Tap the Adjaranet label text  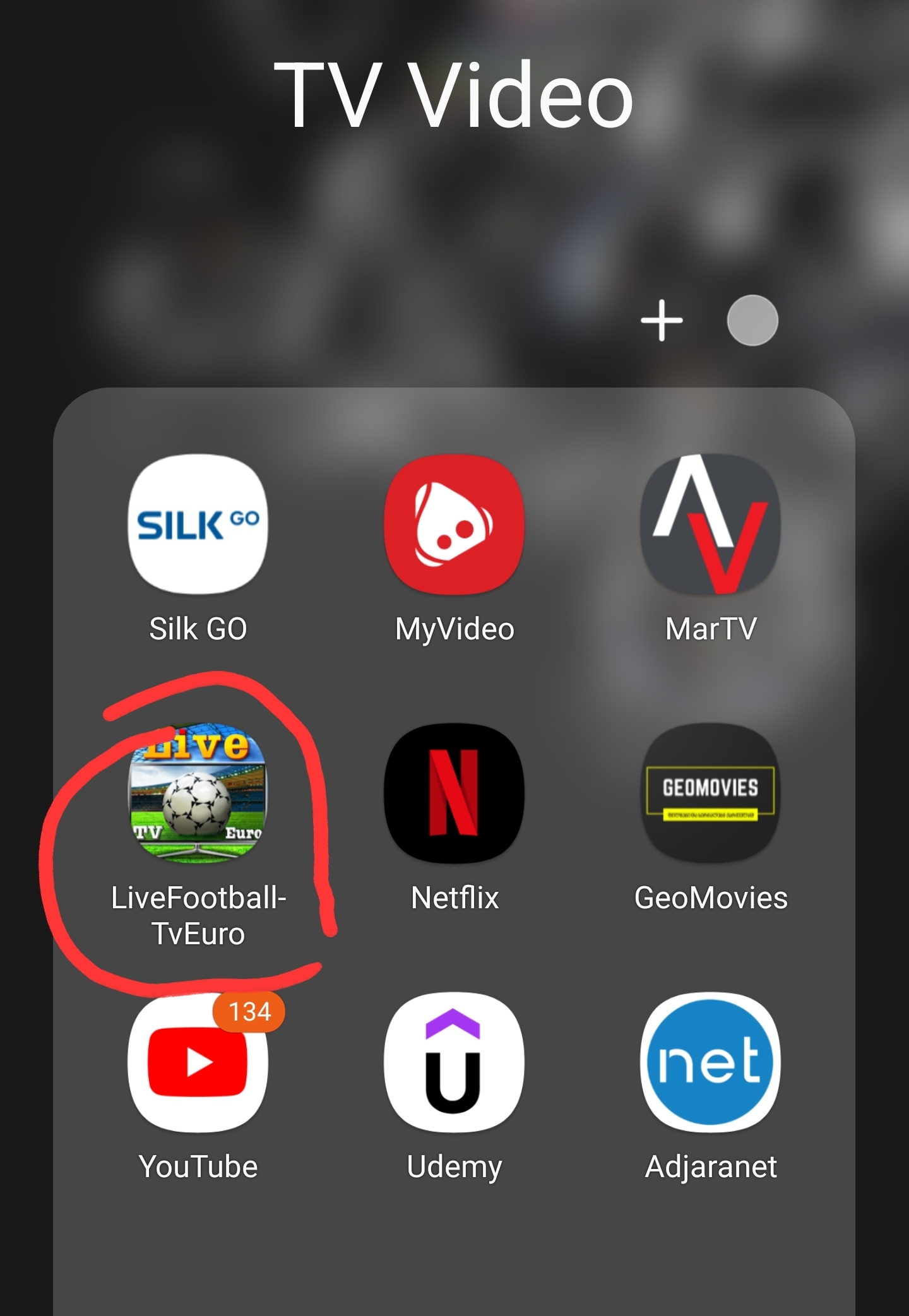710,1168
